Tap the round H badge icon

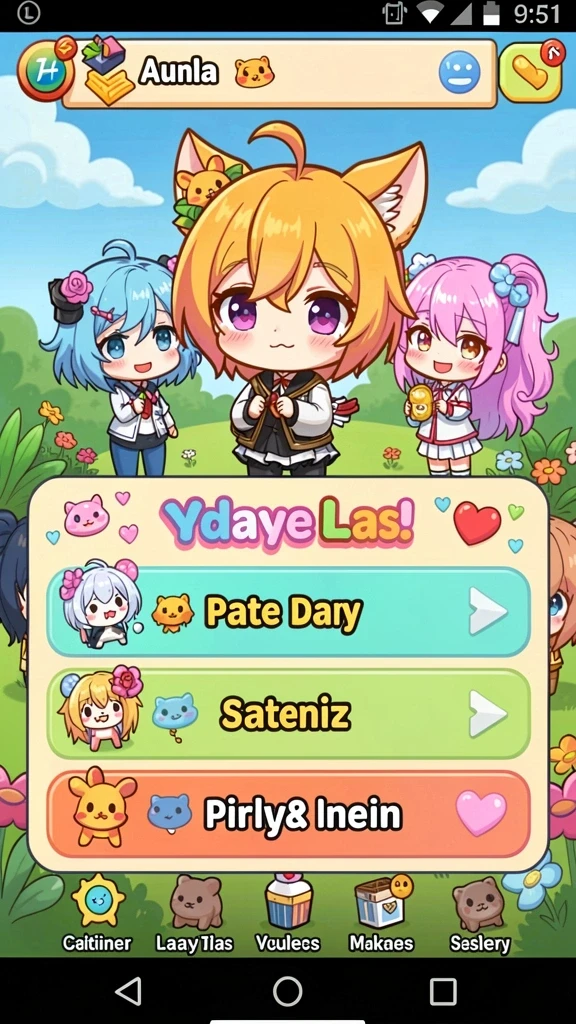(46, 69)
